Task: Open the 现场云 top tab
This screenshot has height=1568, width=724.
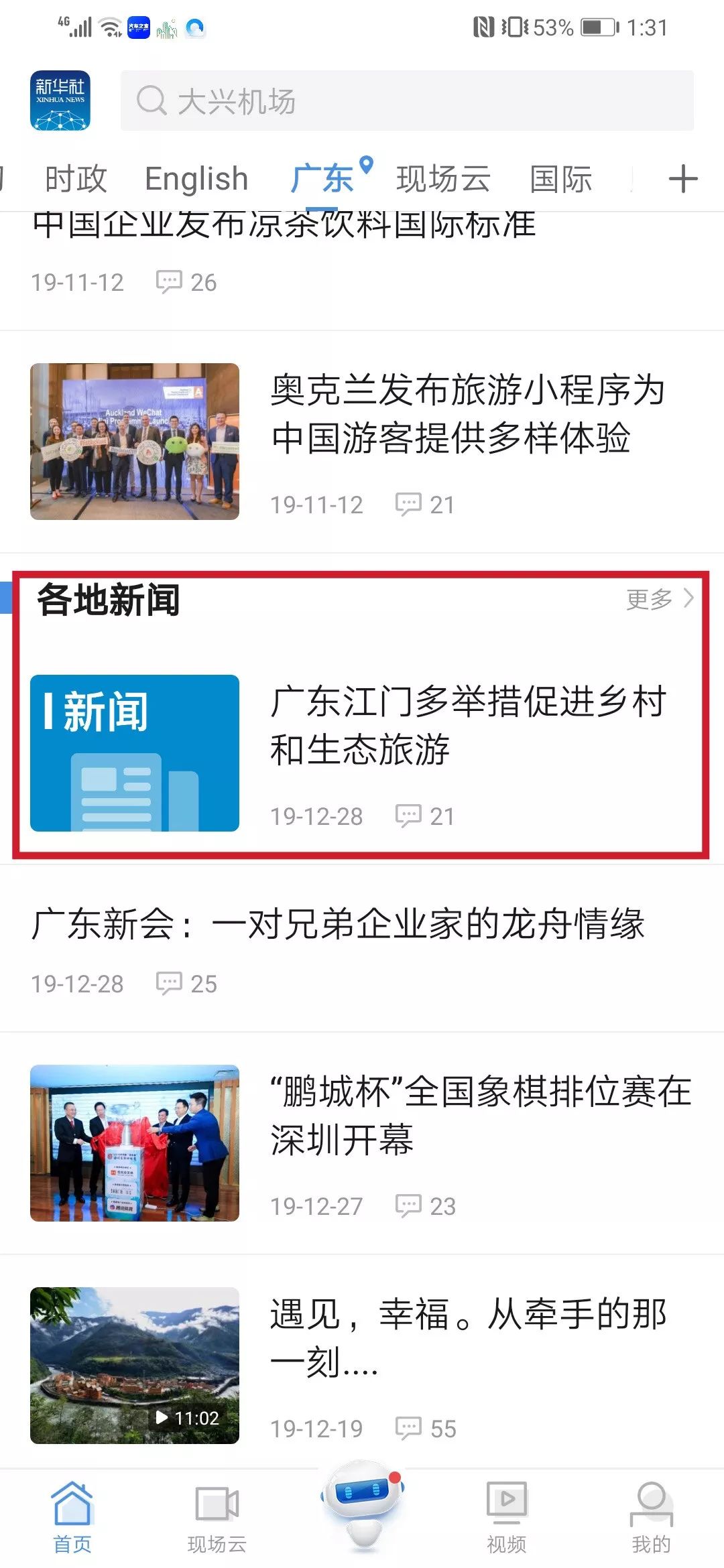Action: 442,179
